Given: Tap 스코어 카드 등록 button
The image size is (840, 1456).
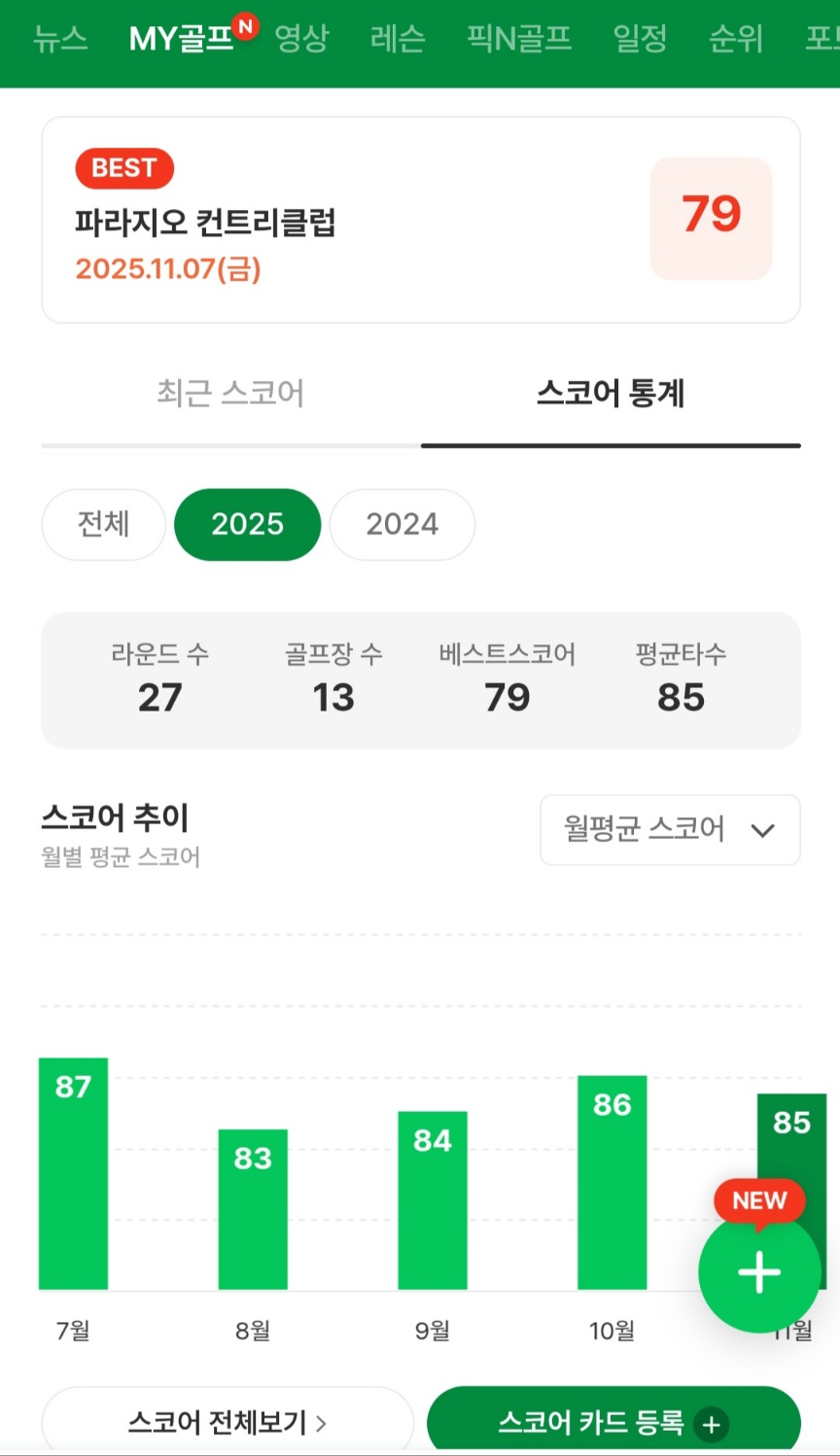Looking at the screenshot, I should tap(612, 1423).
